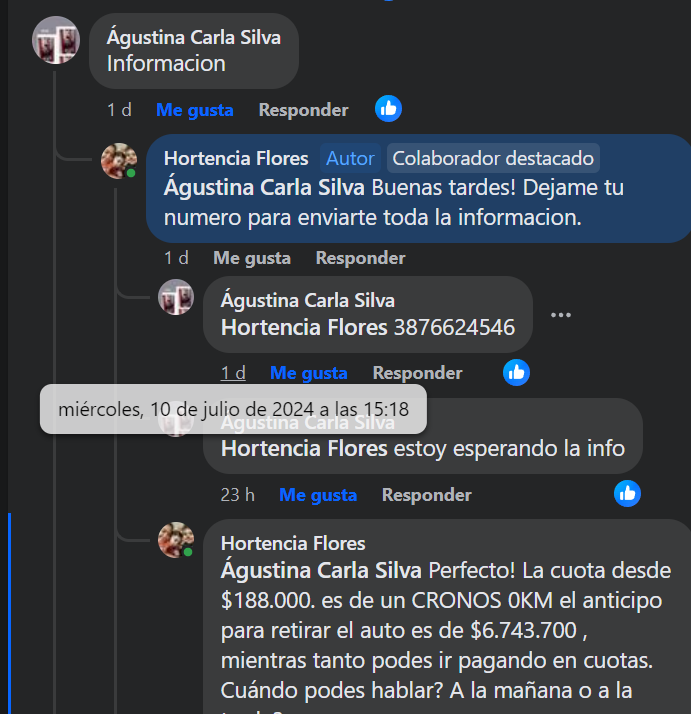The height and width of the screenshot is (714, 691).
Task: Open Hortencia Flores profile from the Autor reply
Action: 238,158
